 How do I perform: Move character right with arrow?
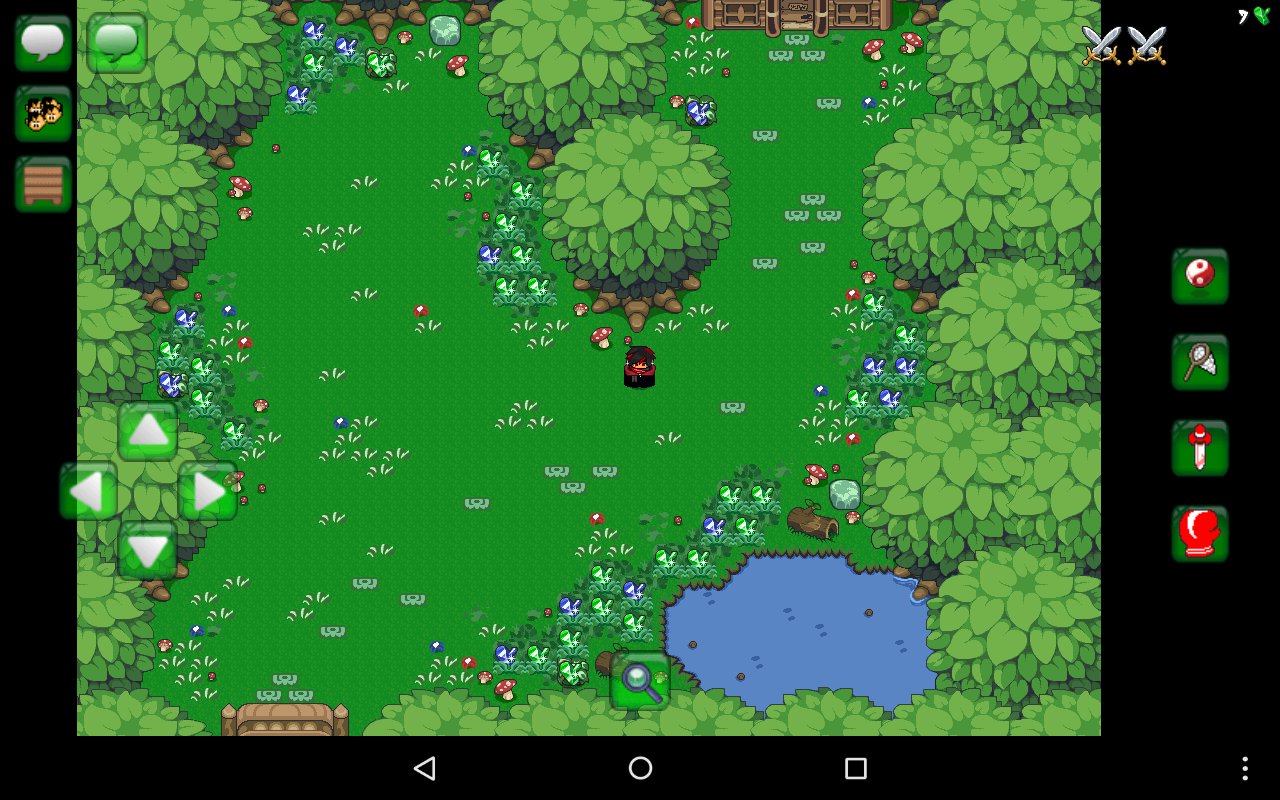click(208, 491)
